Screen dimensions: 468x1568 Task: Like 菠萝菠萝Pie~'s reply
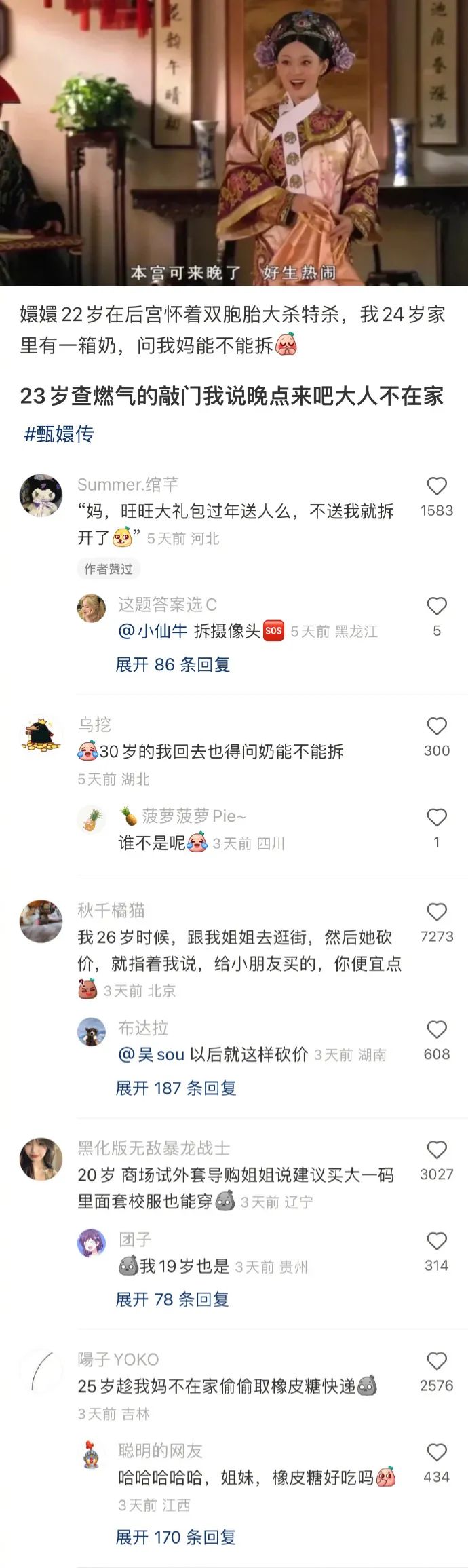tap(436, 818)
